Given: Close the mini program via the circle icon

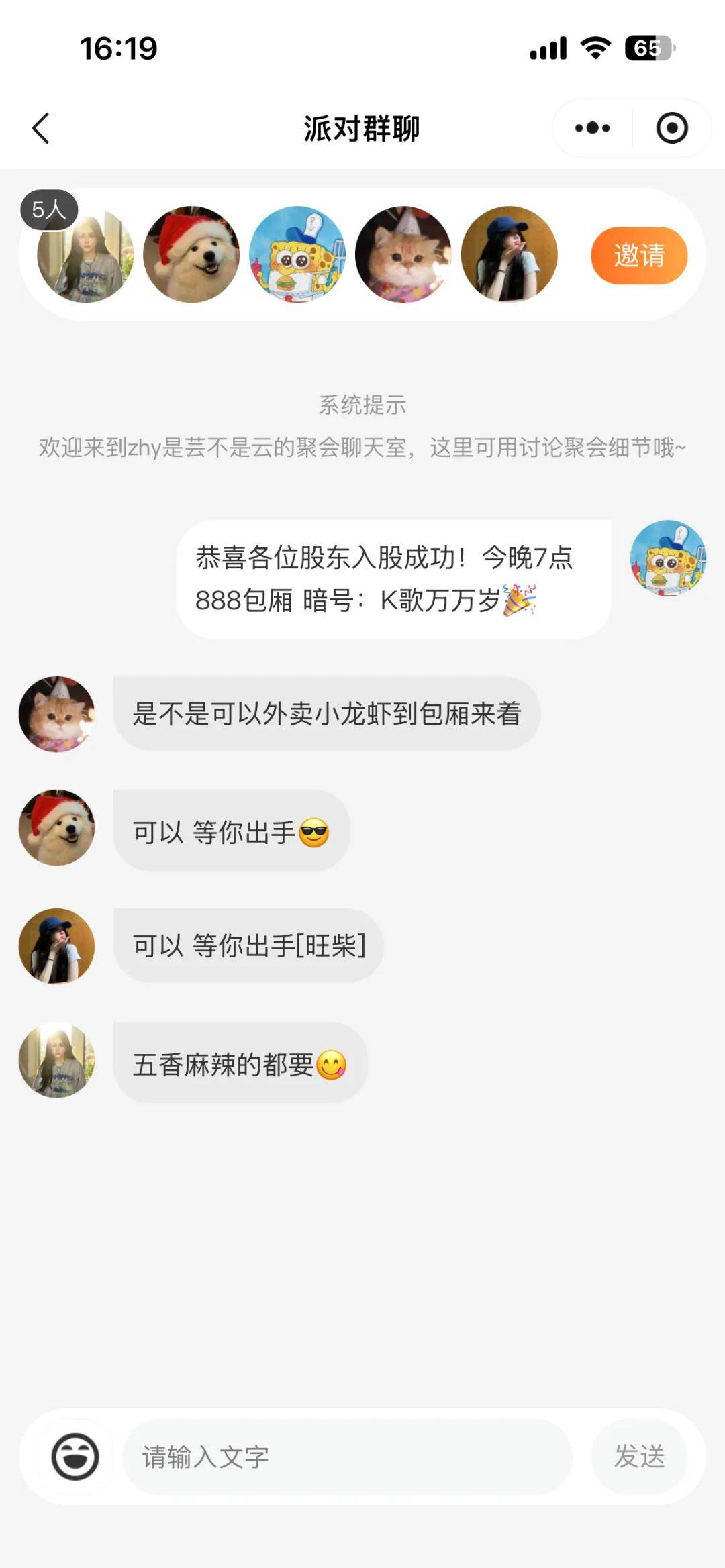Looking at the screenshot, I should [x=671, y=128].
